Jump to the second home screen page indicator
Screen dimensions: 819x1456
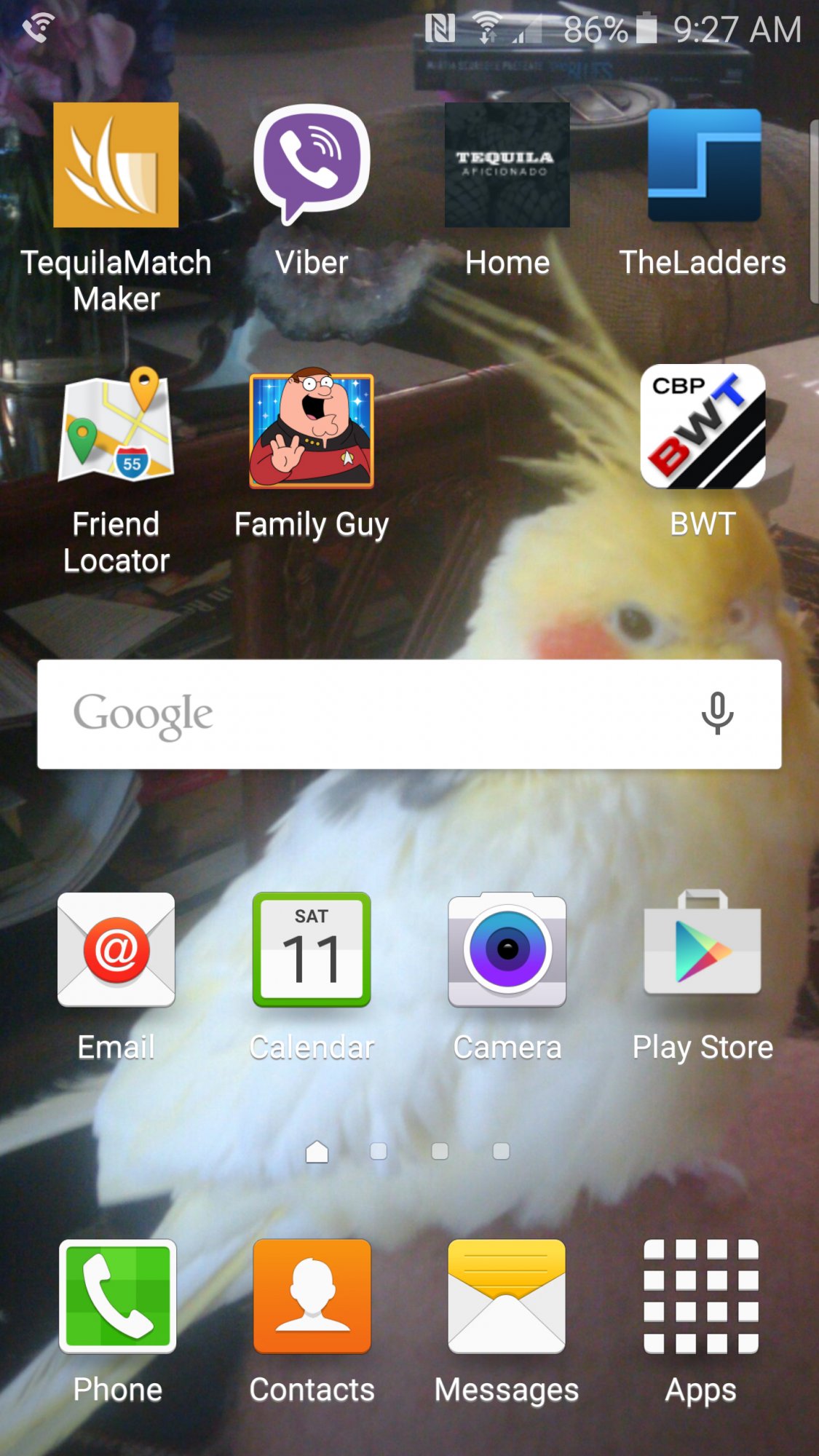click(x=379, y=1151)
